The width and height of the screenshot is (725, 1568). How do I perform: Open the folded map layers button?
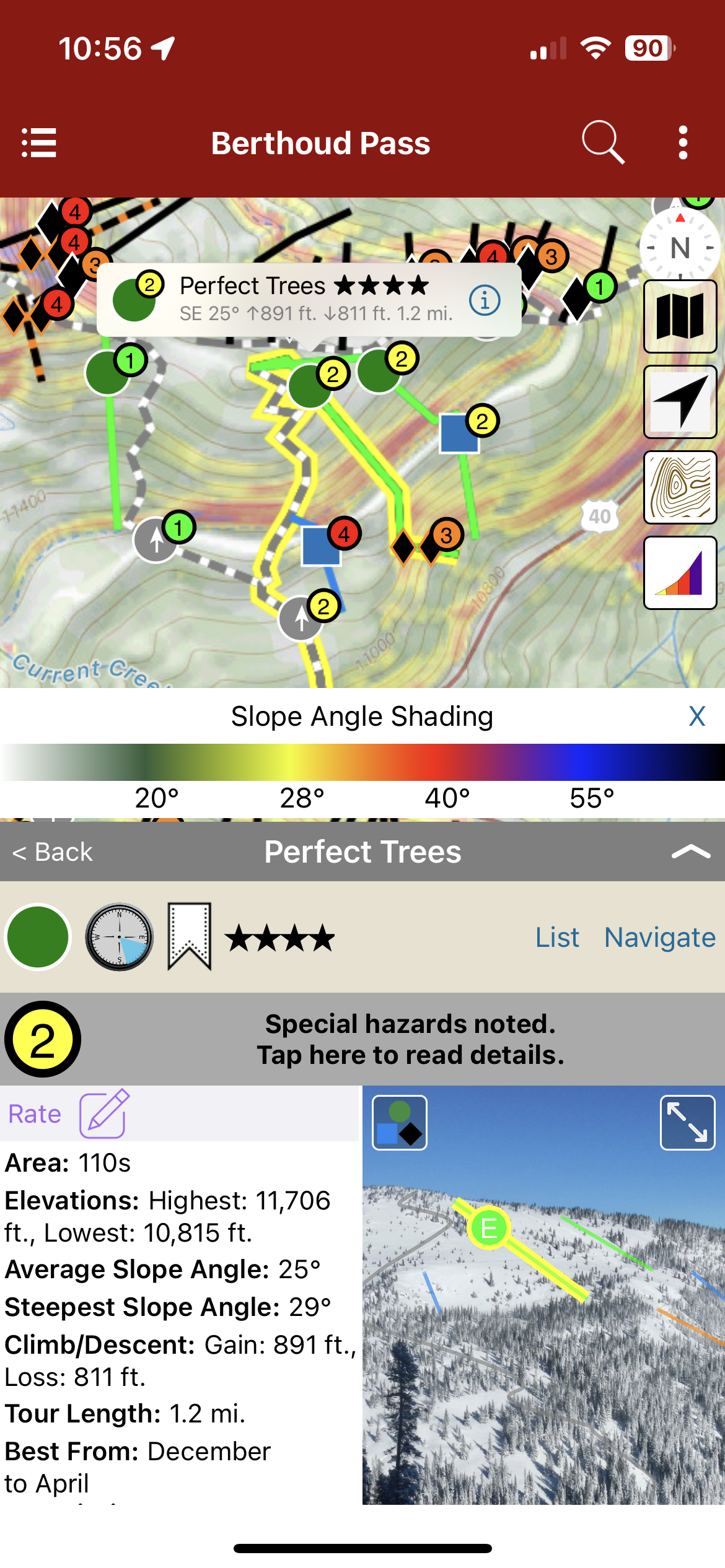pyautogui.click(x=680, y=316)
